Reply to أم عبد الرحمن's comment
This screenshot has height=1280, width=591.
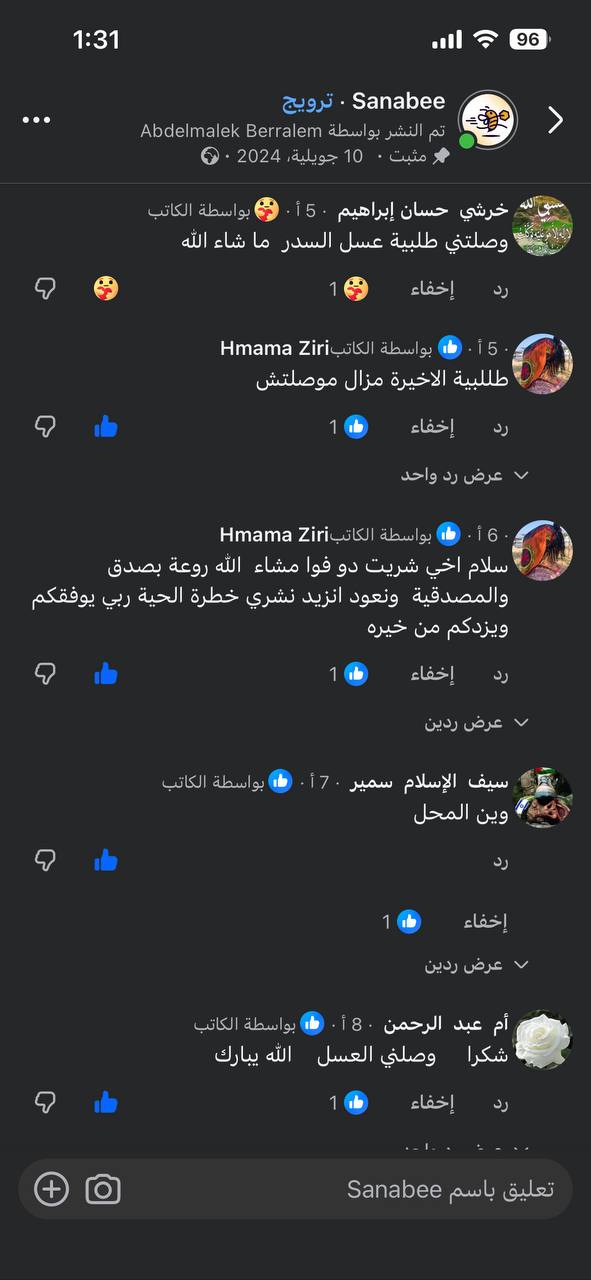coord(500,1103)
